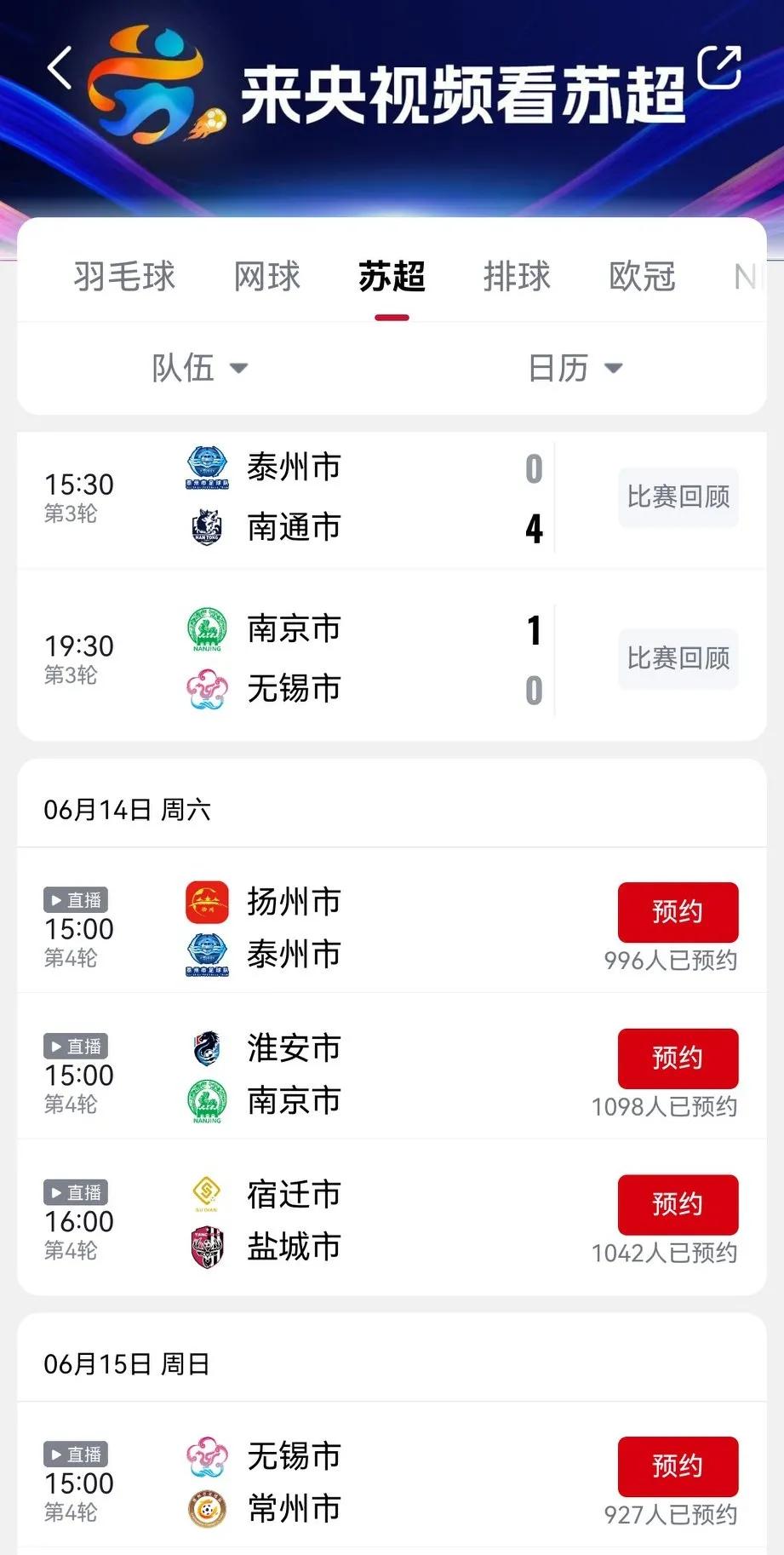784x1555 pixels.
Task: Switch to the 网球 tab
Action: [x=267, y=276]
